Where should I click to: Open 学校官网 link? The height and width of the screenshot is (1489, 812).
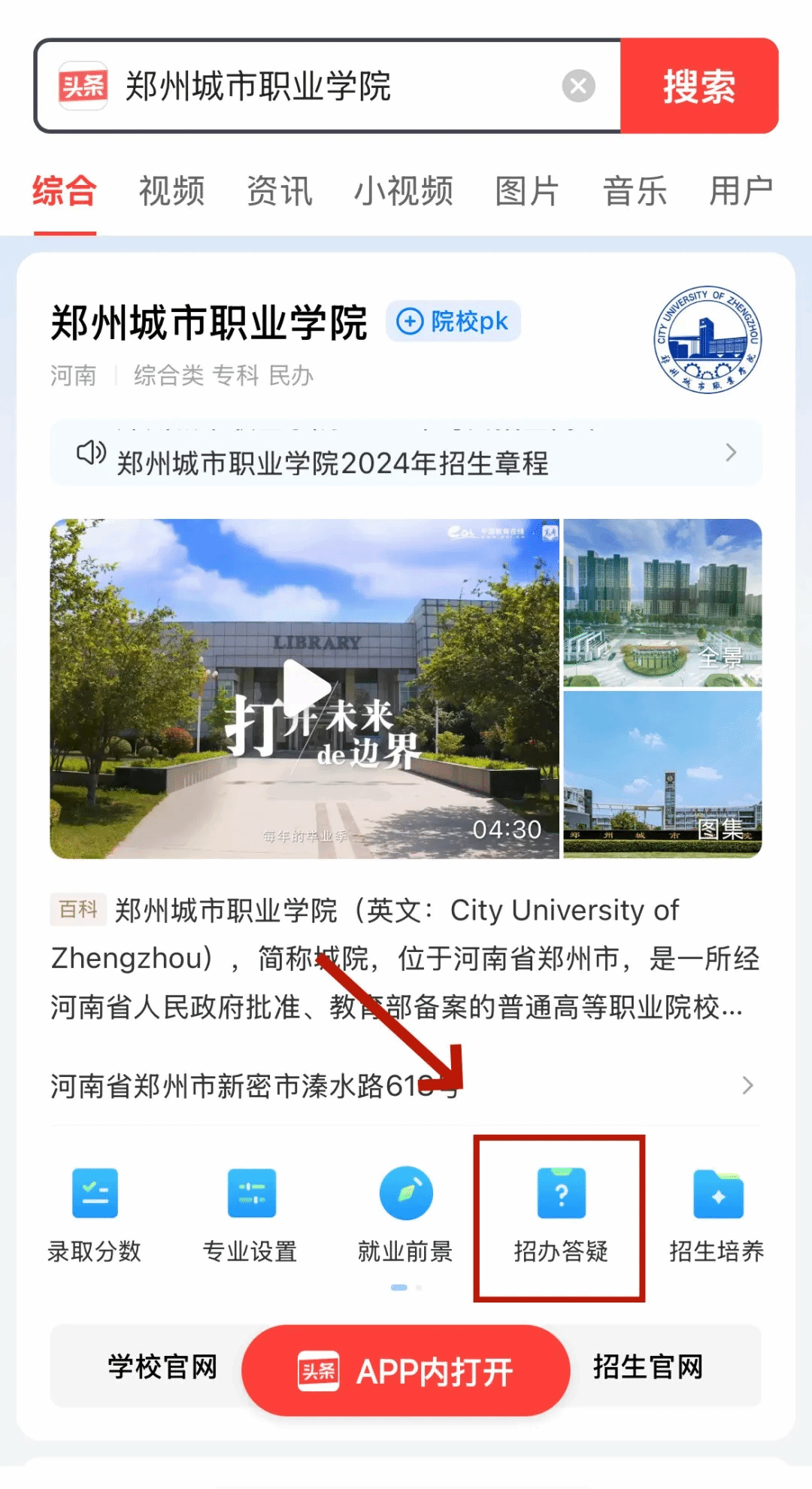click(x=161, y=1366)
